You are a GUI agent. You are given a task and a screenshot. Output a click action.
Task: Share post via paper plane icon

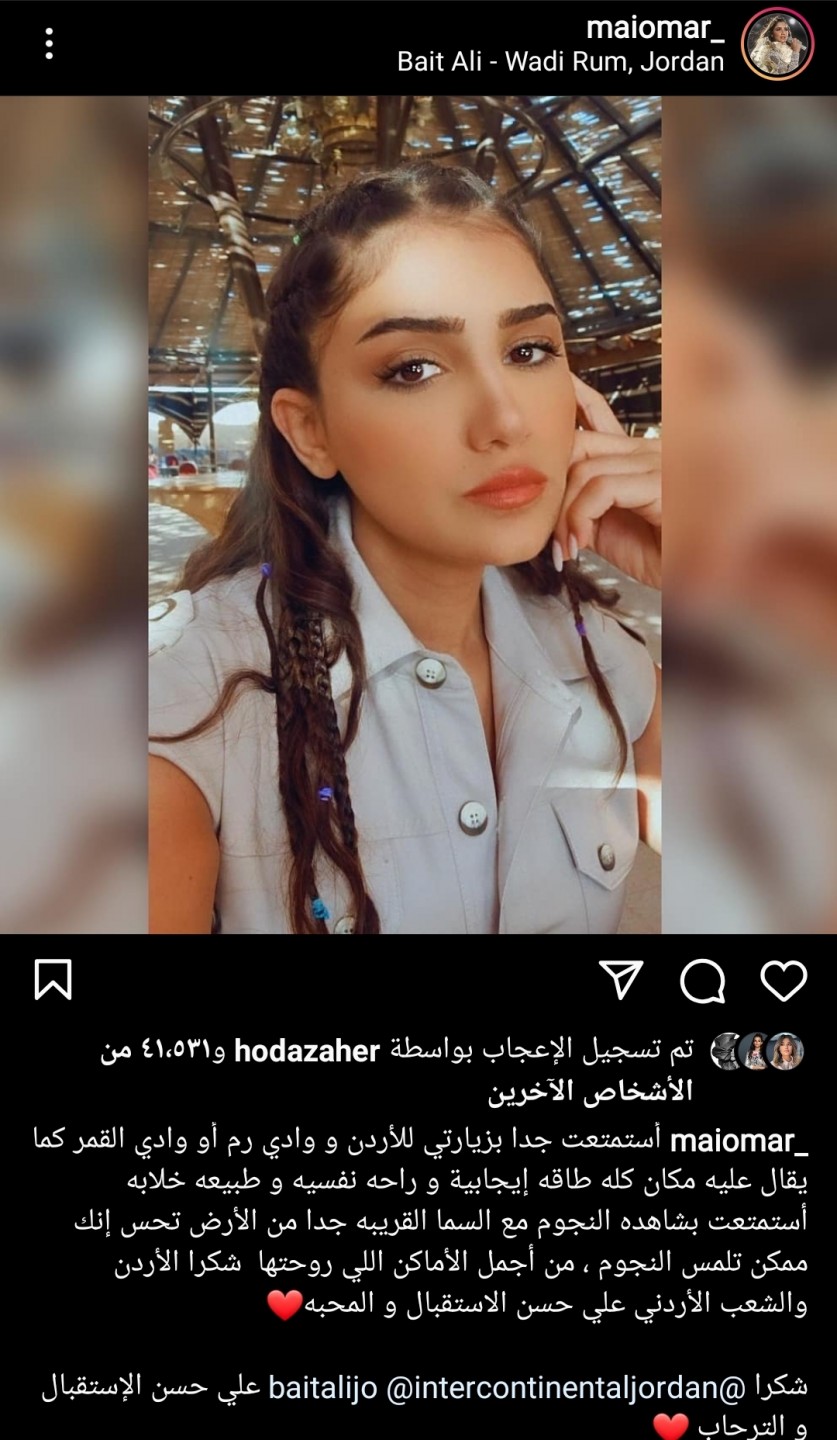[620, 980]
